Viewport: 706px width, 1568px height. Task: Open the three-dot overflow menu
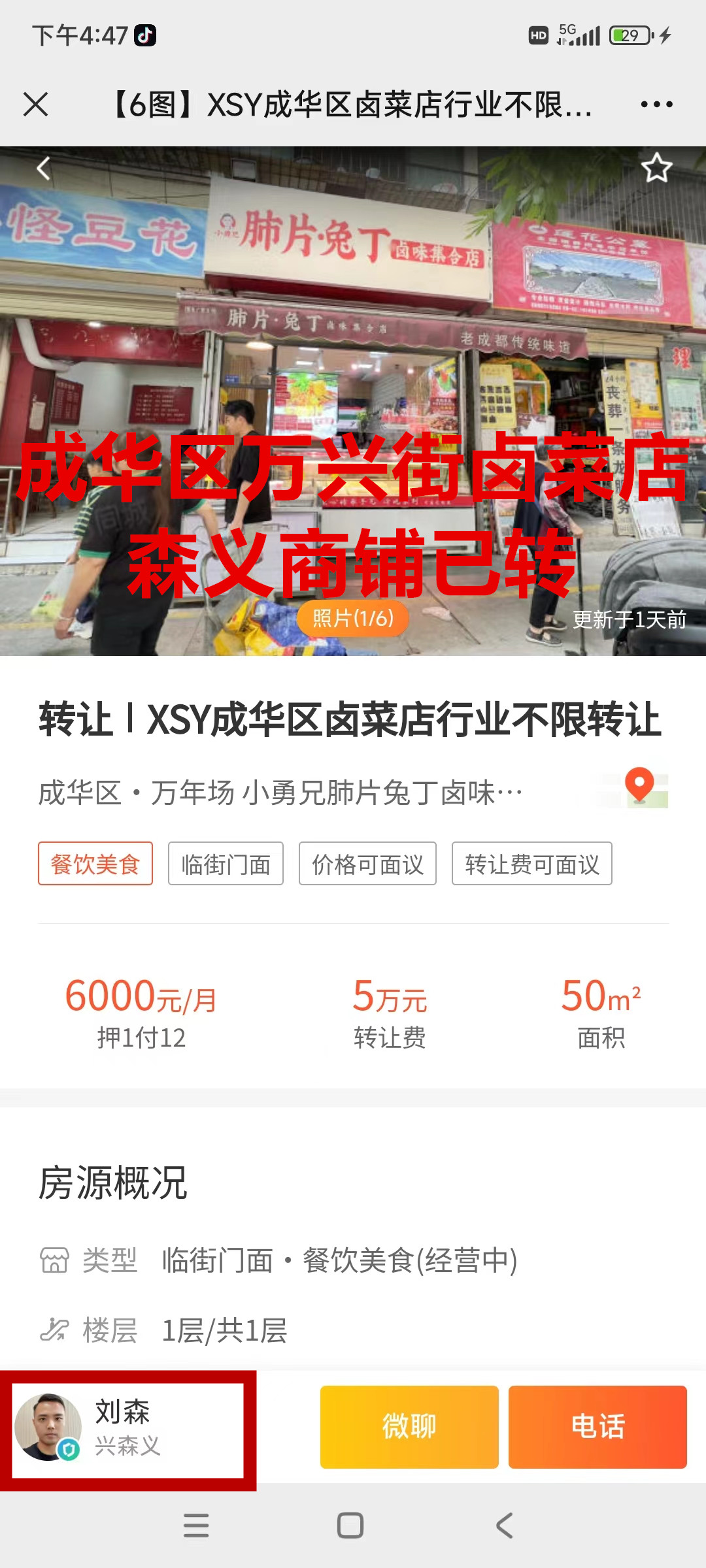(x=656, y=105)
